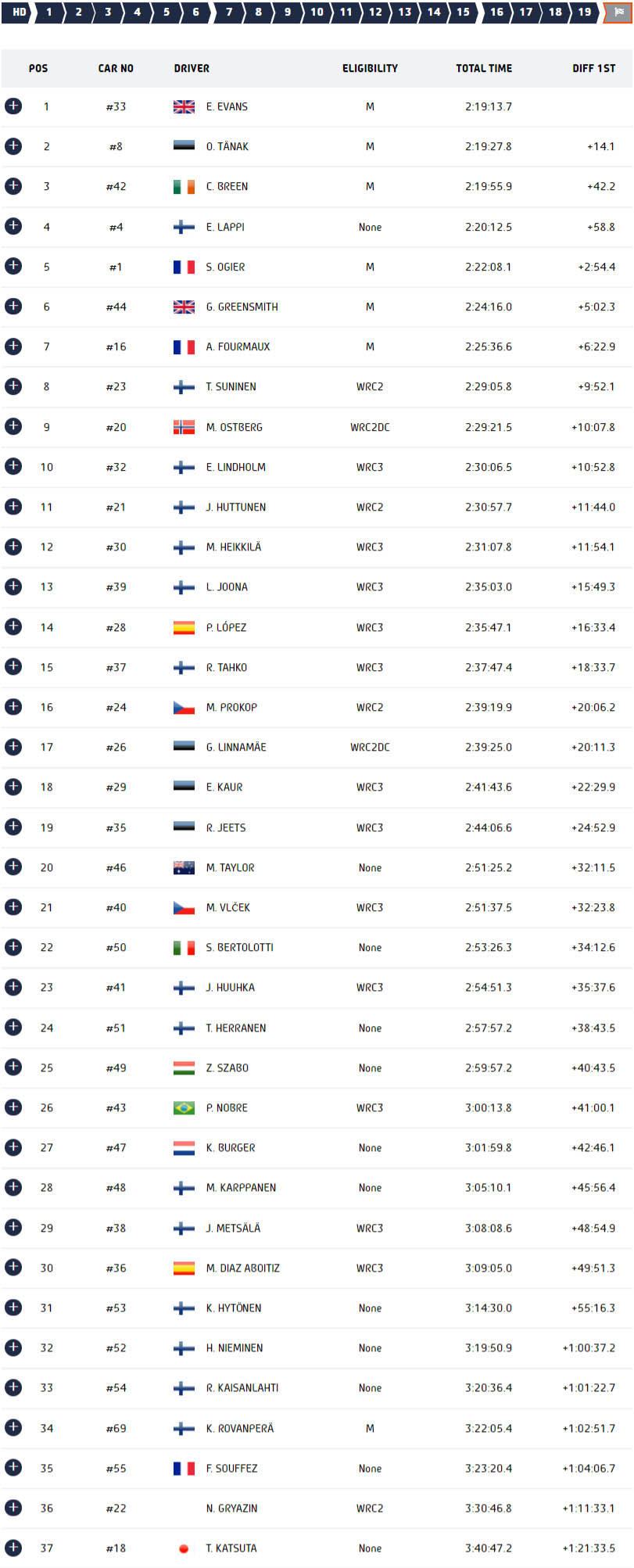The image size is (634, 1568).
Task: Expand M. Taylor row details
Action: tap(13, 867)
